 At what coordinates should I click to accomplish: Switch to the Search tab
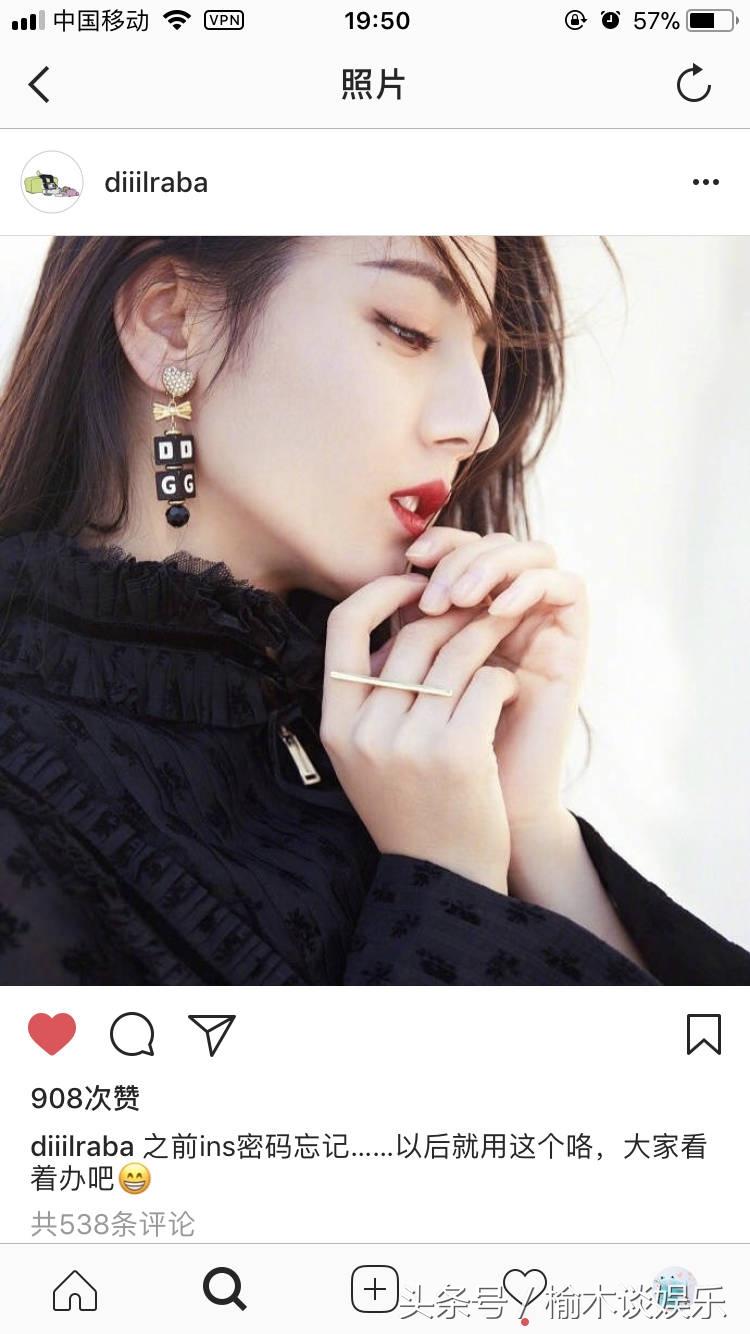pos(224,1290)
